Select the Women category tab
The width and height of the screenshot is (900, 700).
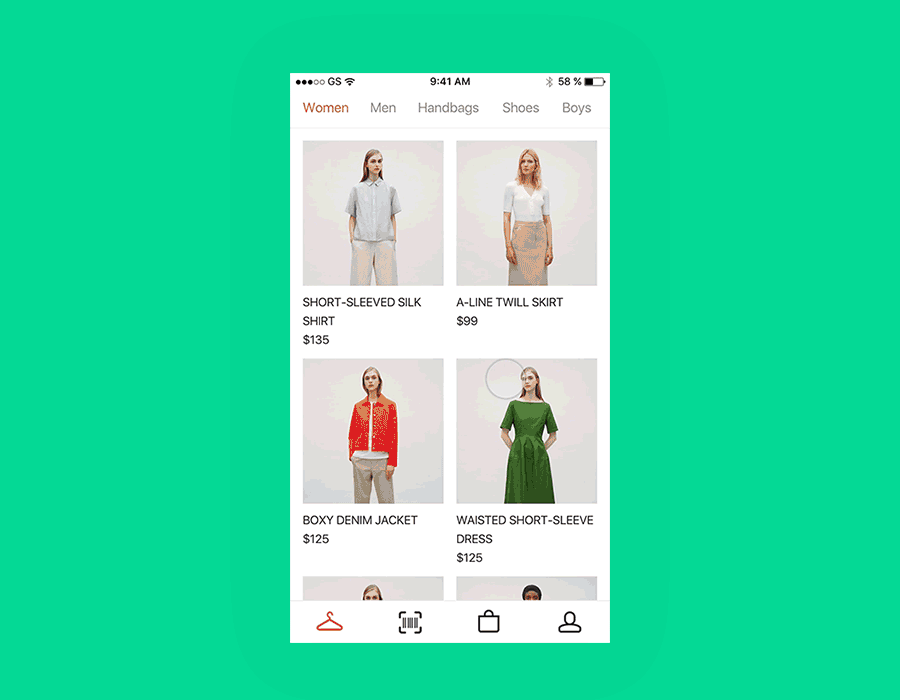click(326, 108)
